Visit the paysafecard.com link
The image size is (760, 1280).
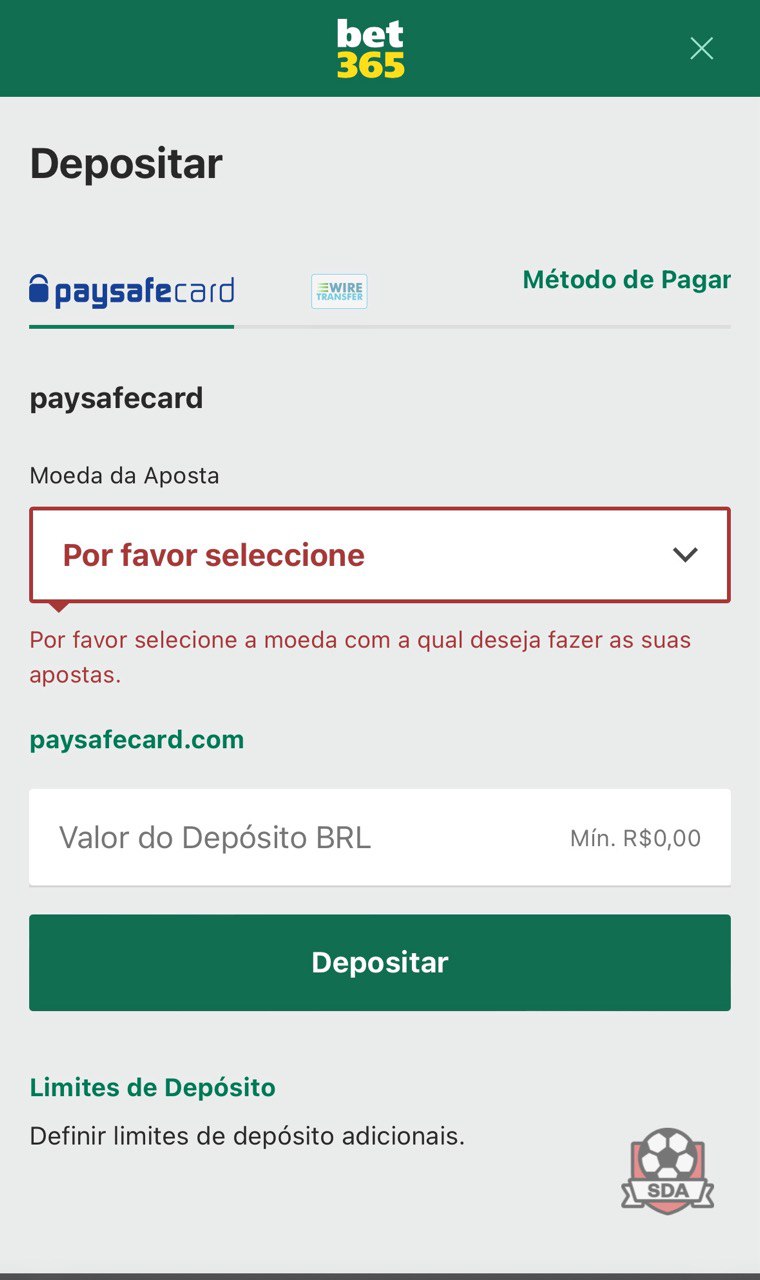point(137,740)
